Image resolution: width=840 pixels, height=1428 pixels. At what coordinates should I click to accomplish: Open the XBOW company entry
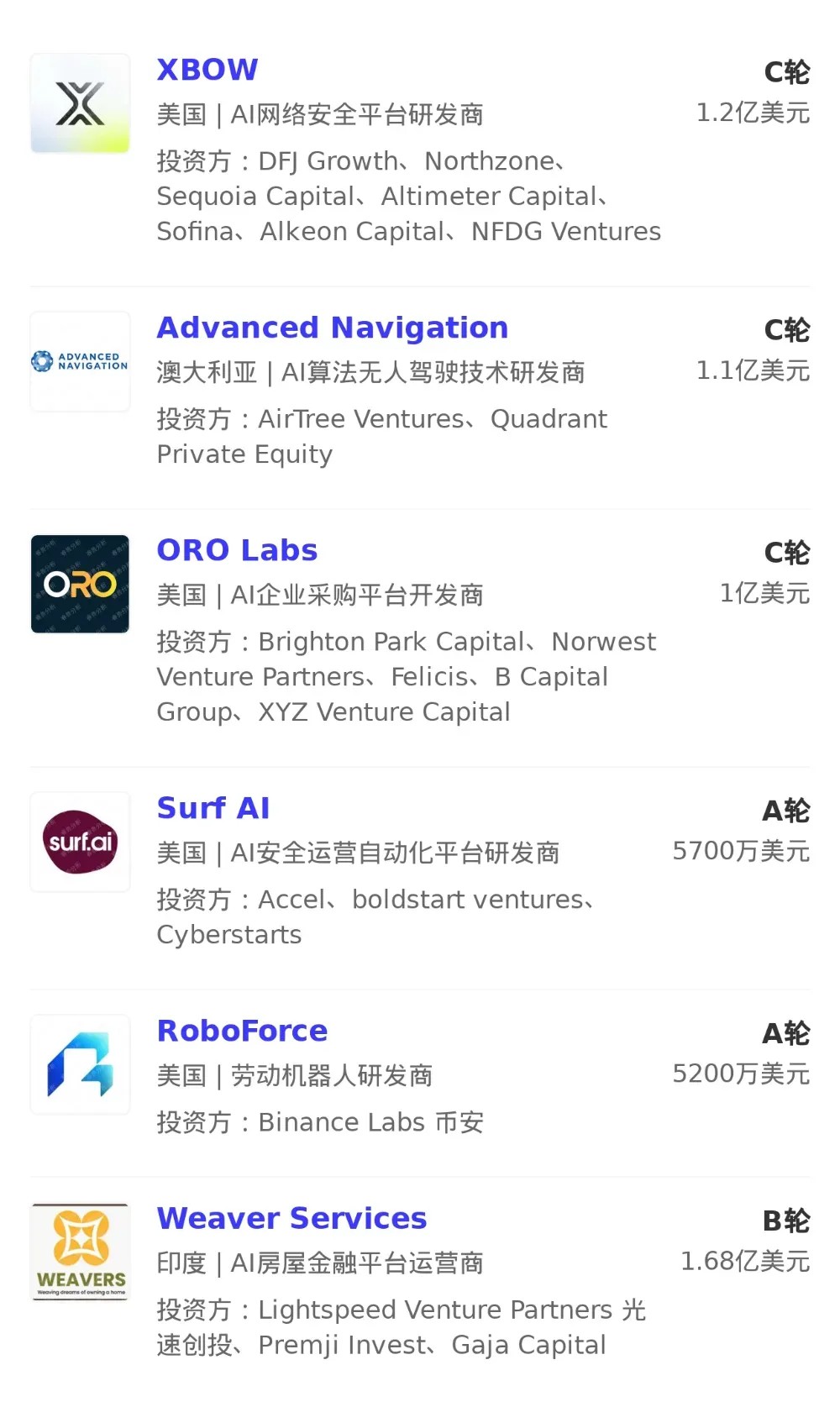[207, 70]
